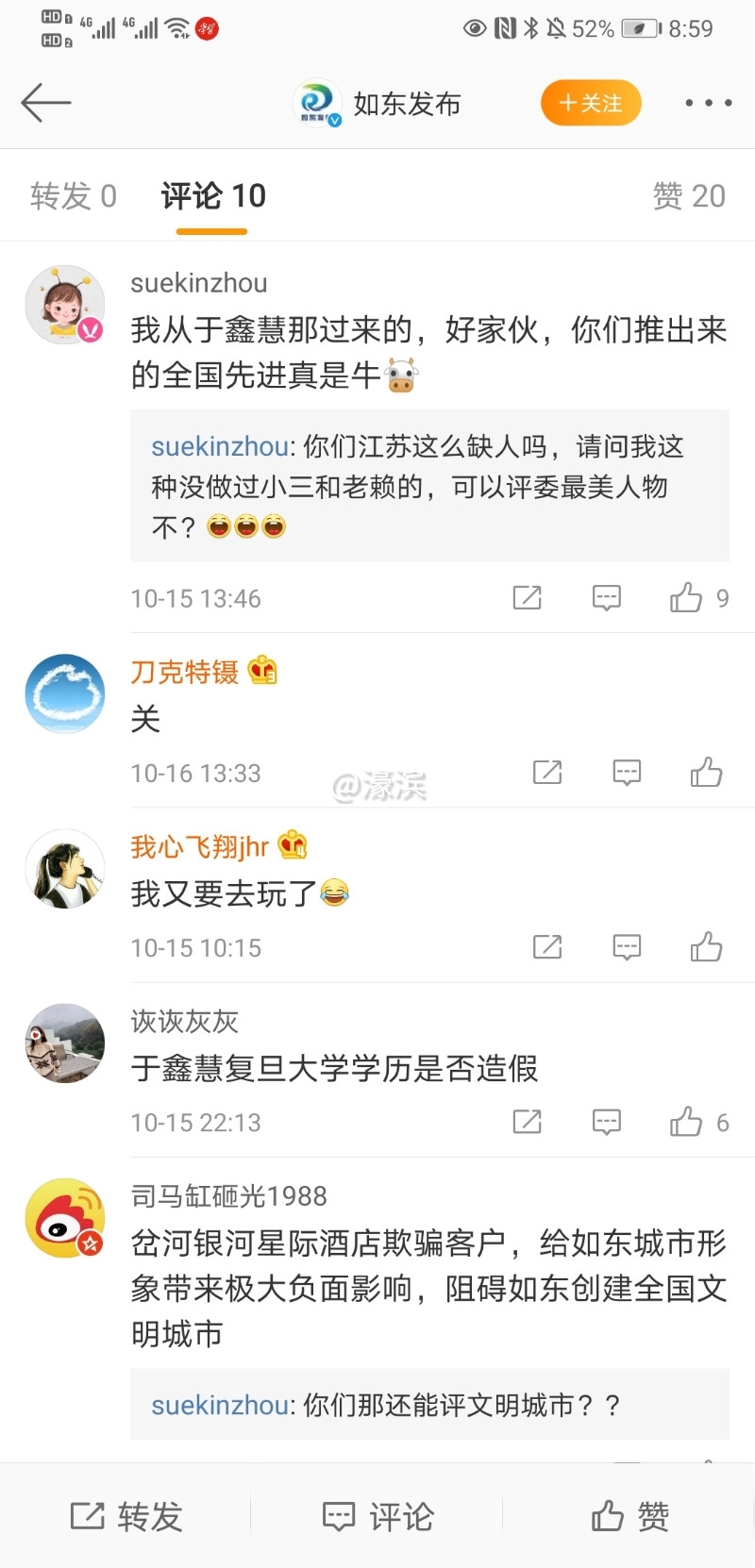Open suekinzhou's profile avatar
Viewport: 755px width, 1568px height.
point(64,305)
